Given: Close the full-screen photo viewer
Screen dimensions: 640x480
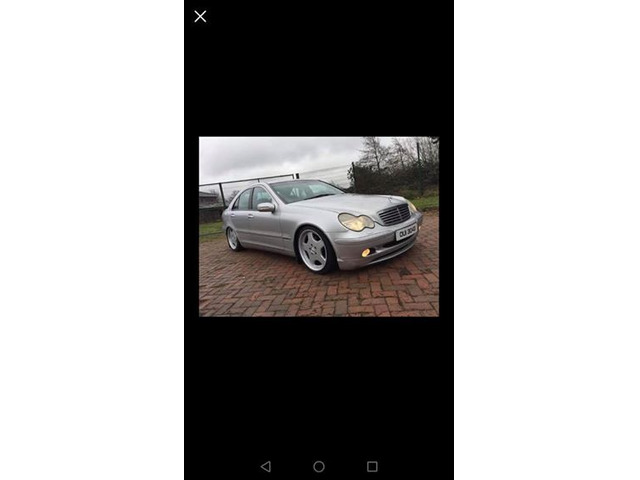Looking at the screenshot, I should pos(200,16).
